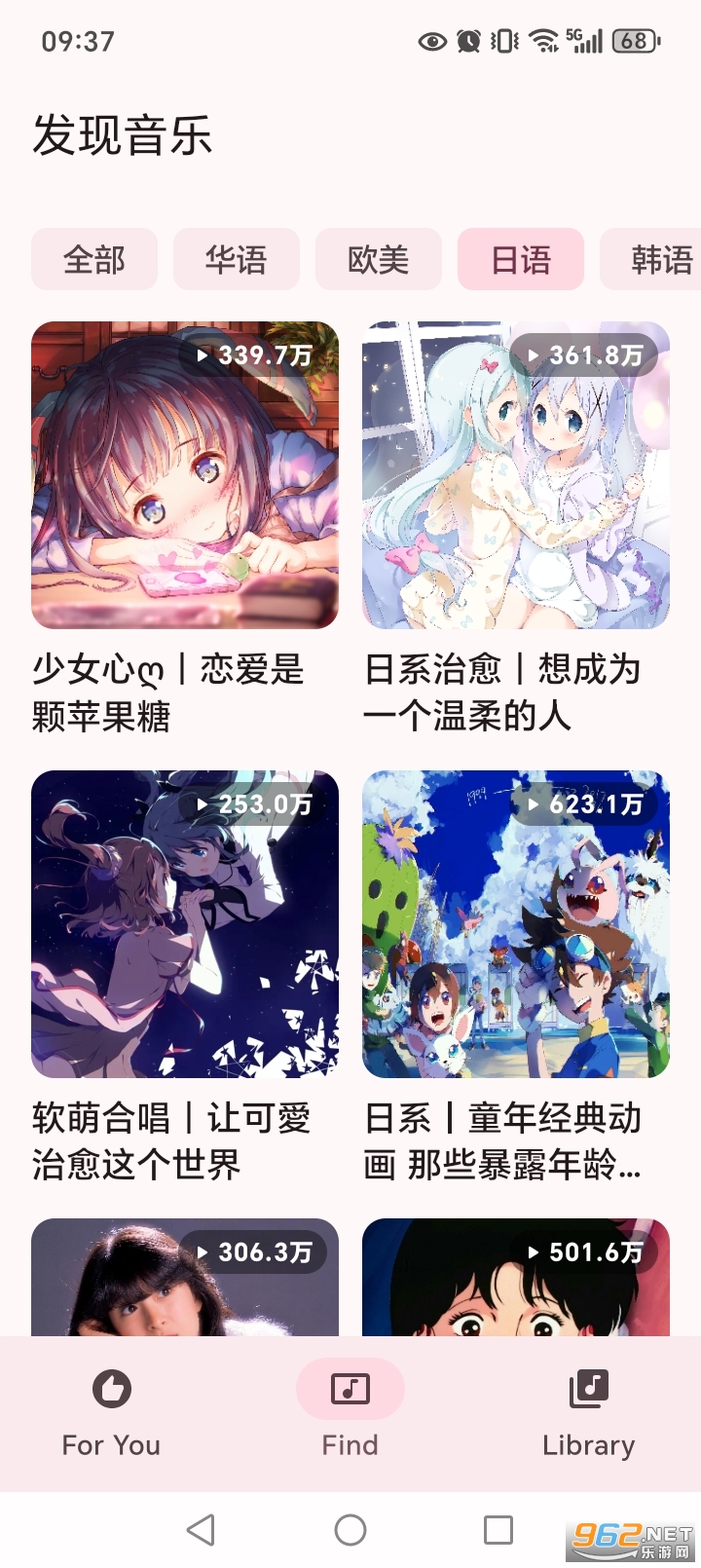Image resolution: width=701 pixels, height=1568 pixels.
Task: Open playlist 少女心 恋爱是颗苹果糖
Action: [185, 475]
